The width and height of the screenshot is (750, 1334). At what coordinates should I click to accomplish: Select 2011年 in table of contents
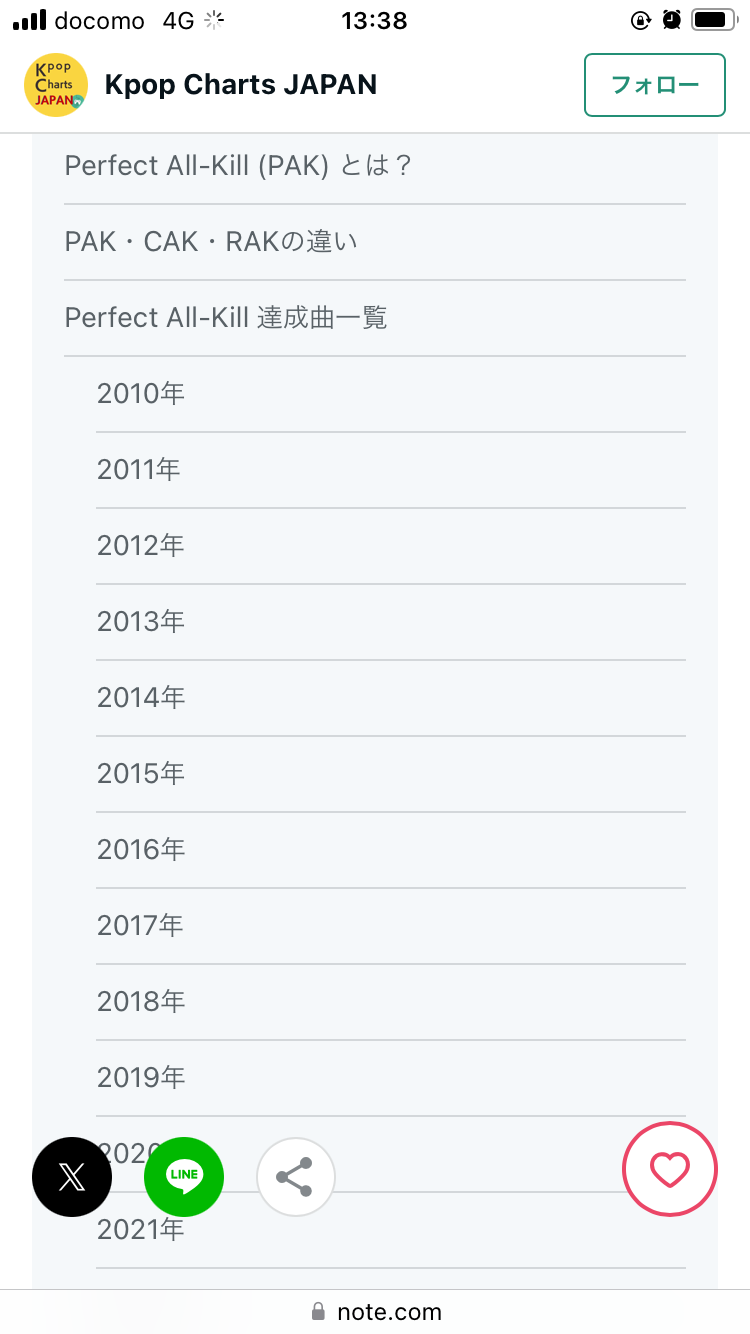click(139, 470)
